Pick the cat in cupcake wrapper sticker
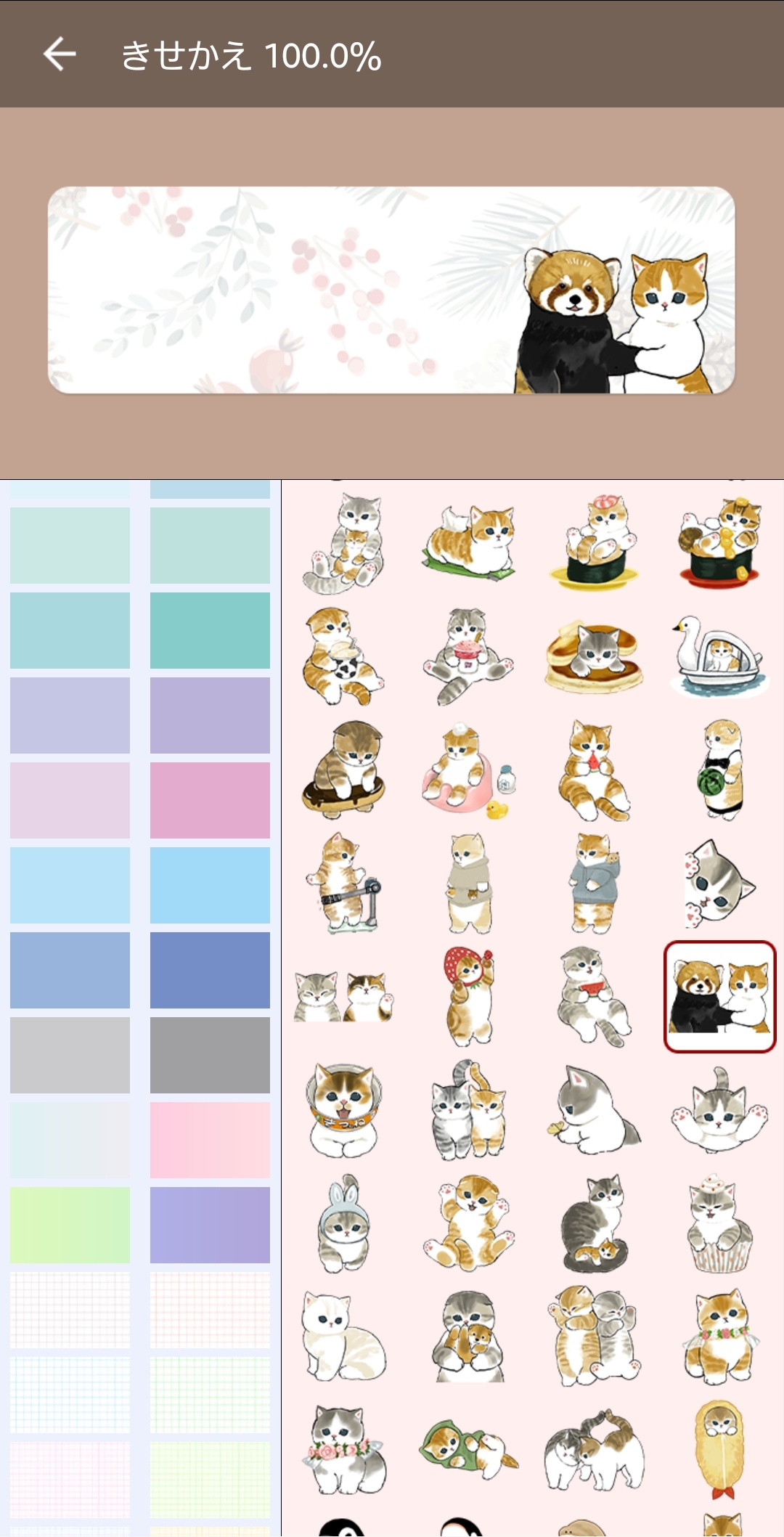This screenshot has width=784, height=1537. [719, 1224]
